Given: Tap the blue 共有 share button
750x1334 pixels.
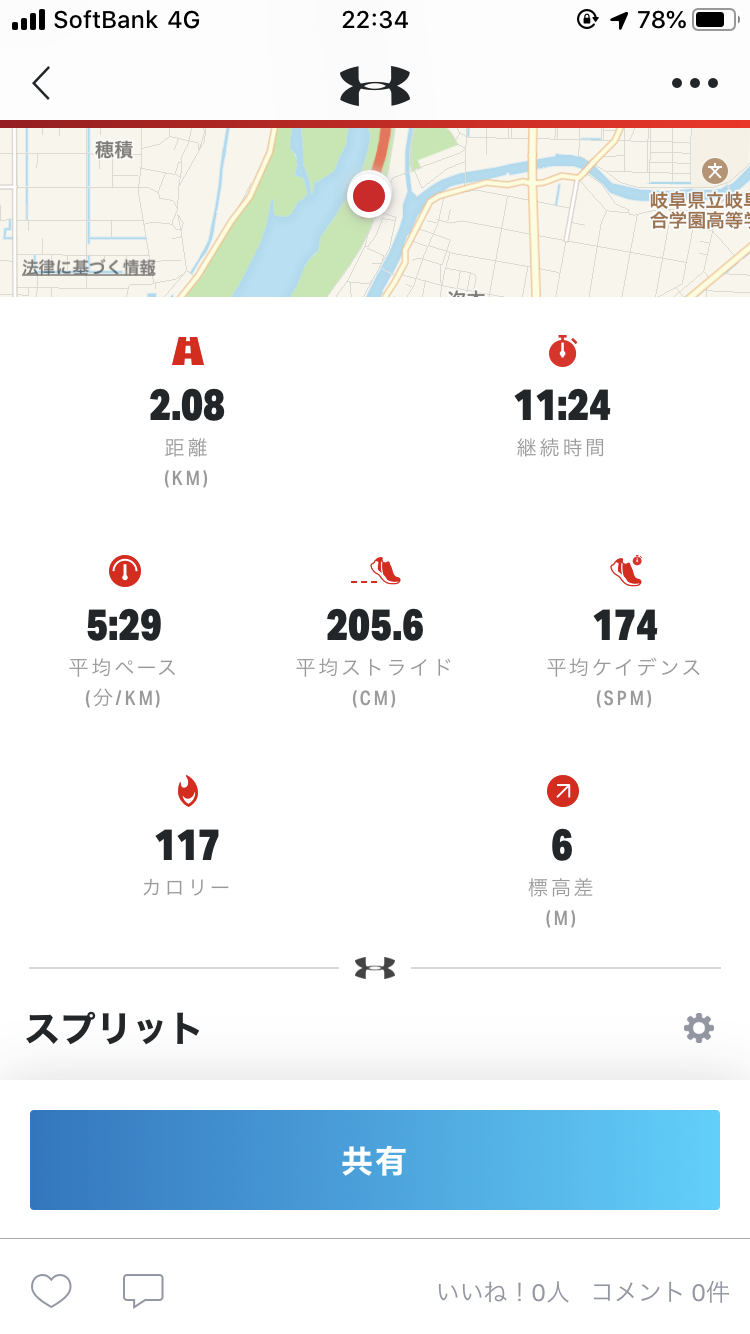Looking at the screenshot, I should 375,1160.
